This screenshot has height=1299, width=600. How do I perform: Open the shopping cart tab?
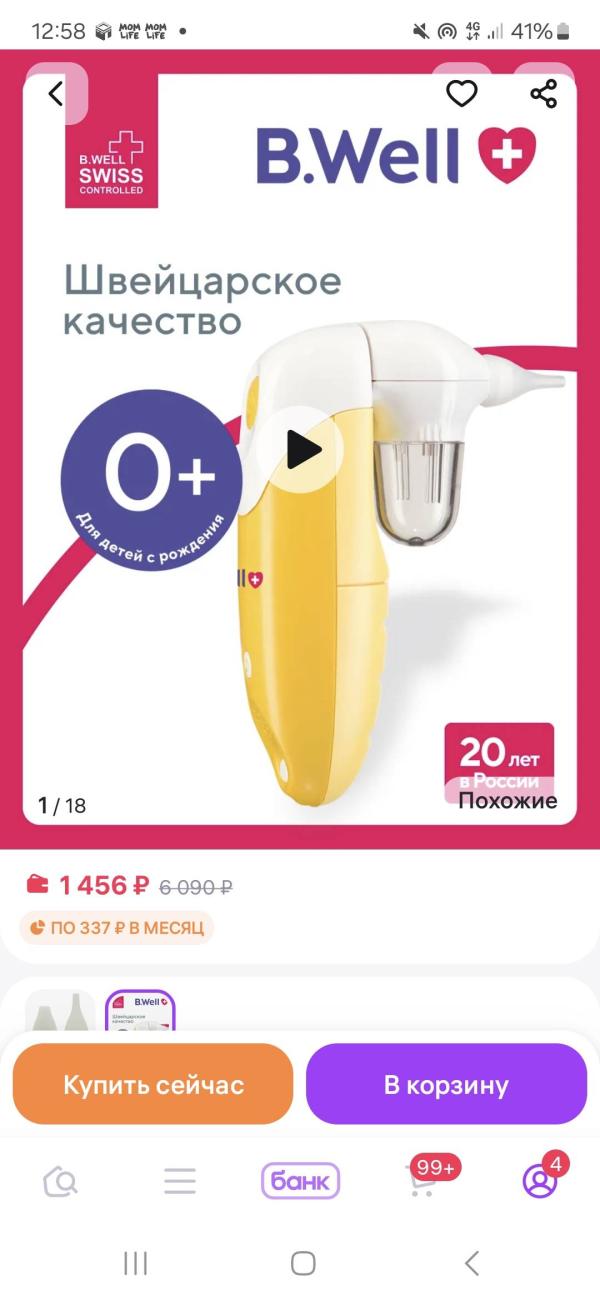tap(422, 1182)
